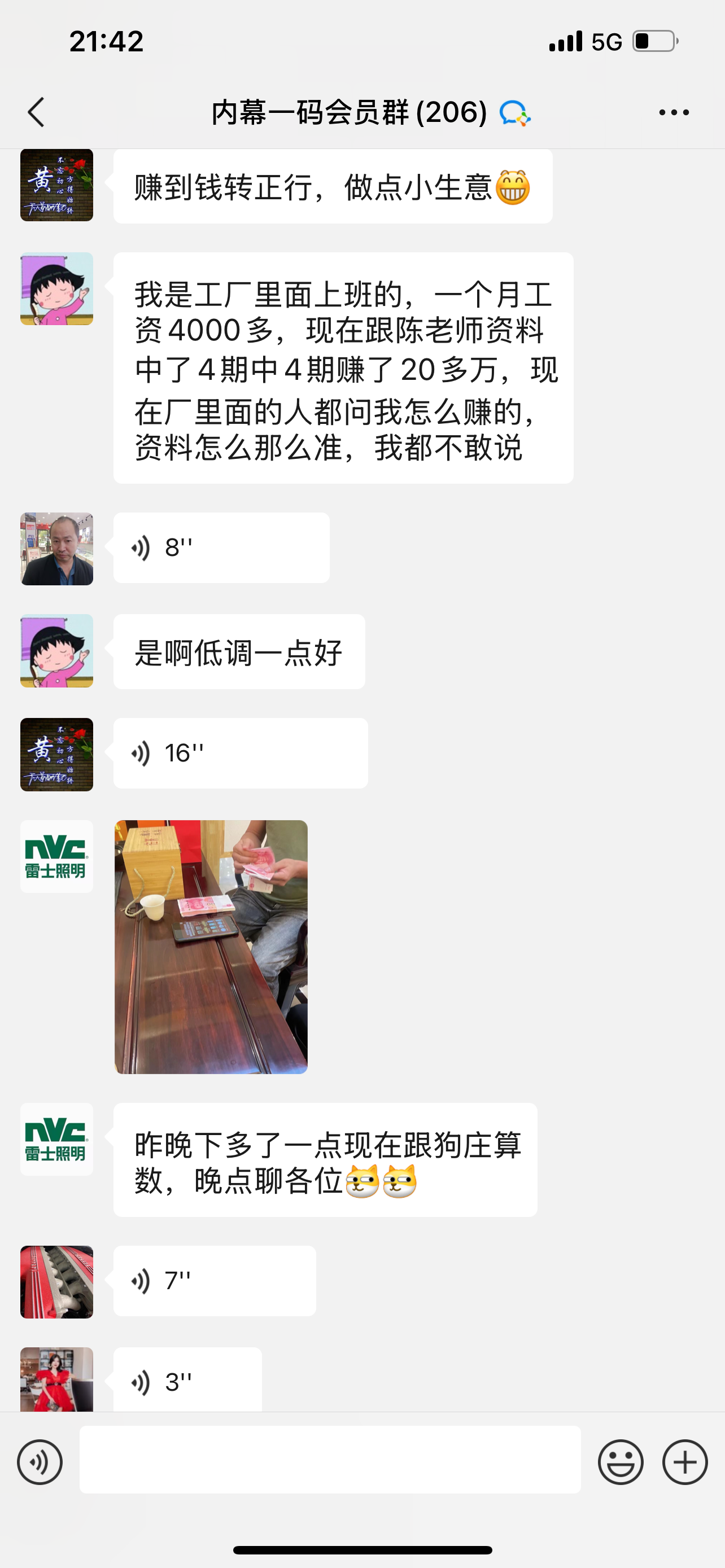725x1568 pixels.
Task: View profile of the red dress avatar
Action: (56, 1379)
